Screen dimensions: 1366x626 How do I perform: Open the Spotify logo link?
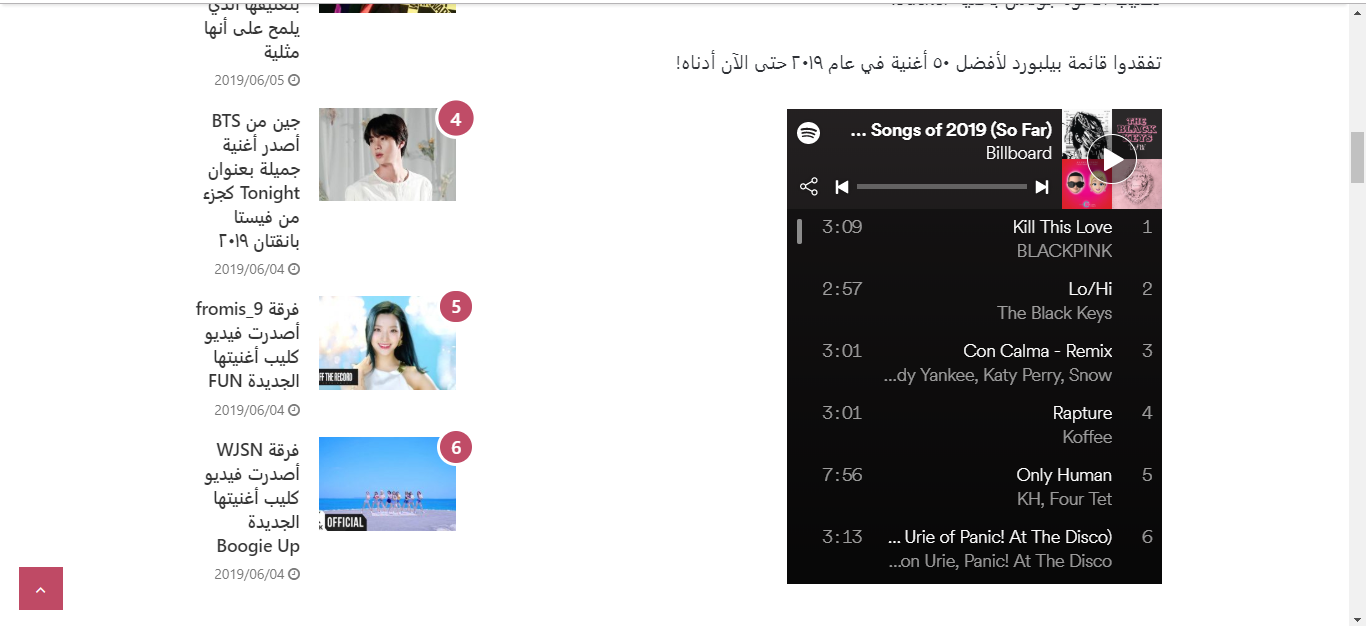(809, 132)
